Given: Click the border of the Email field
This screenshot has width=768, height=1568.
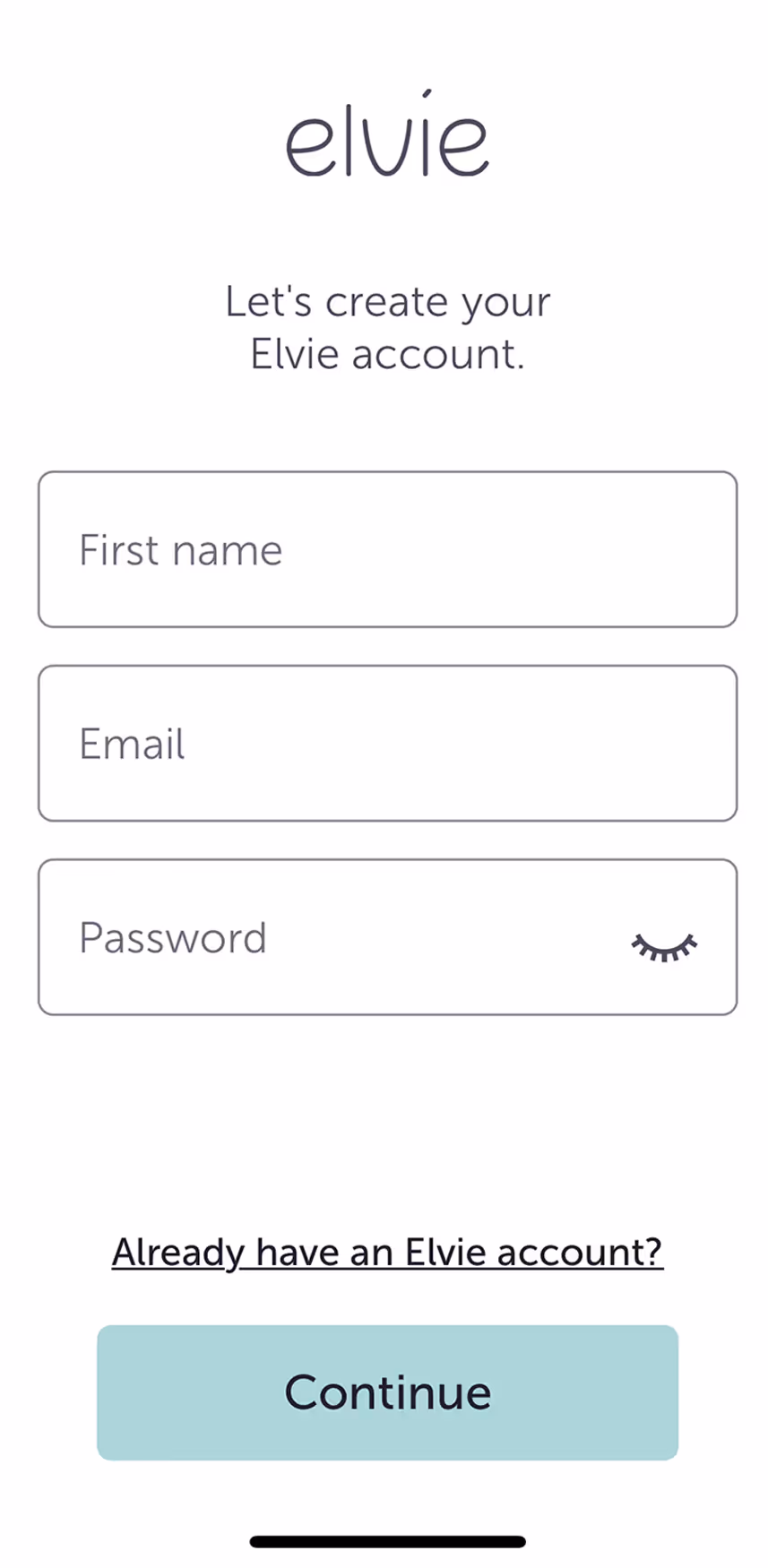Looking at the screenshot, I should (x=387, y=667).
